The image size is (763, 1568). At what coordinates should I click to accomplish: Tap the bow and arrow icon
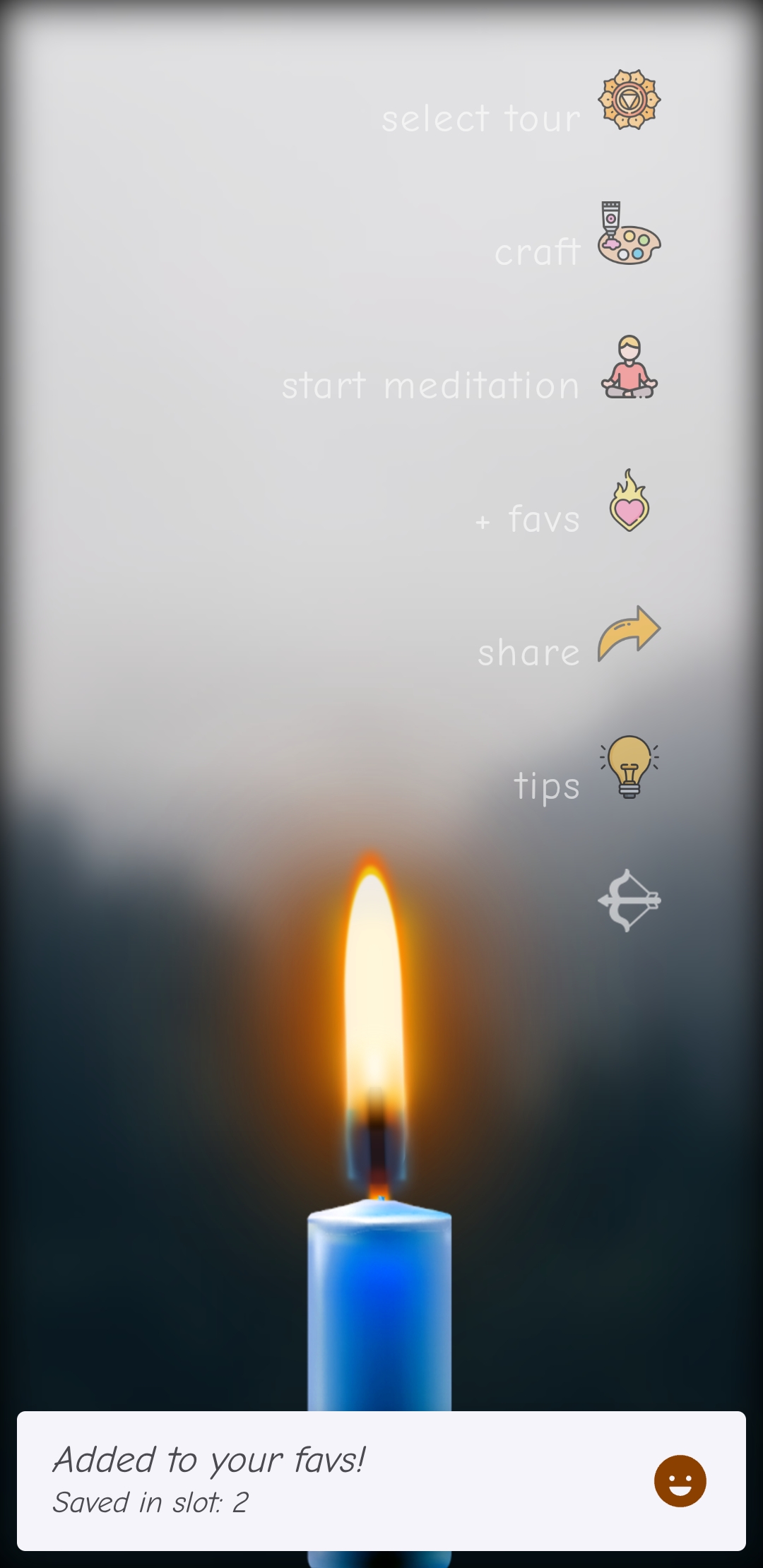[628, 901]
